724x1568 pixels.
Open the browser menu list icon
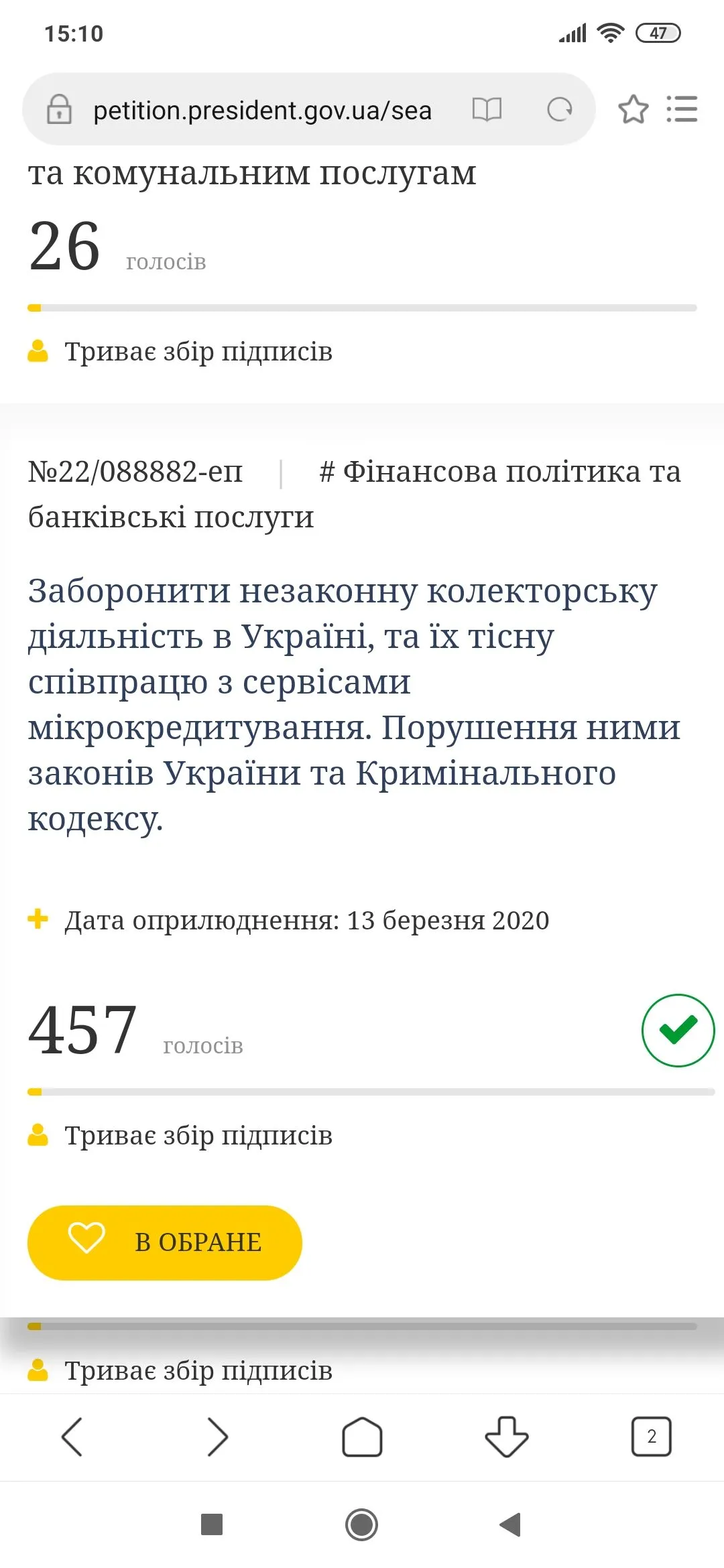(x=682, y=109)
